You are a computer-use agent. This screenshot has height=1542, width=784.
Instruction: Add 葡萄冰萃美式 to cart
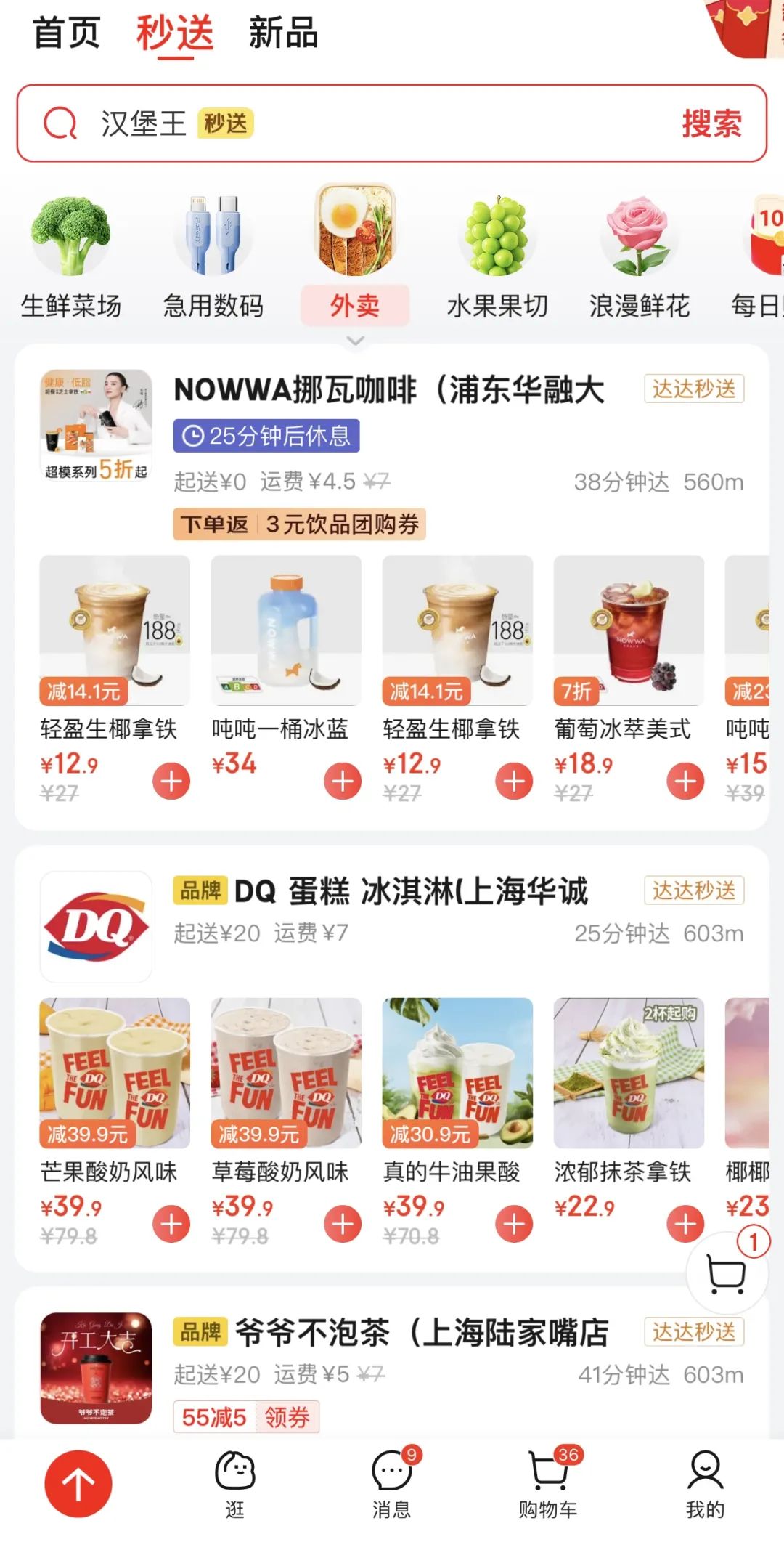click(685, 782)
